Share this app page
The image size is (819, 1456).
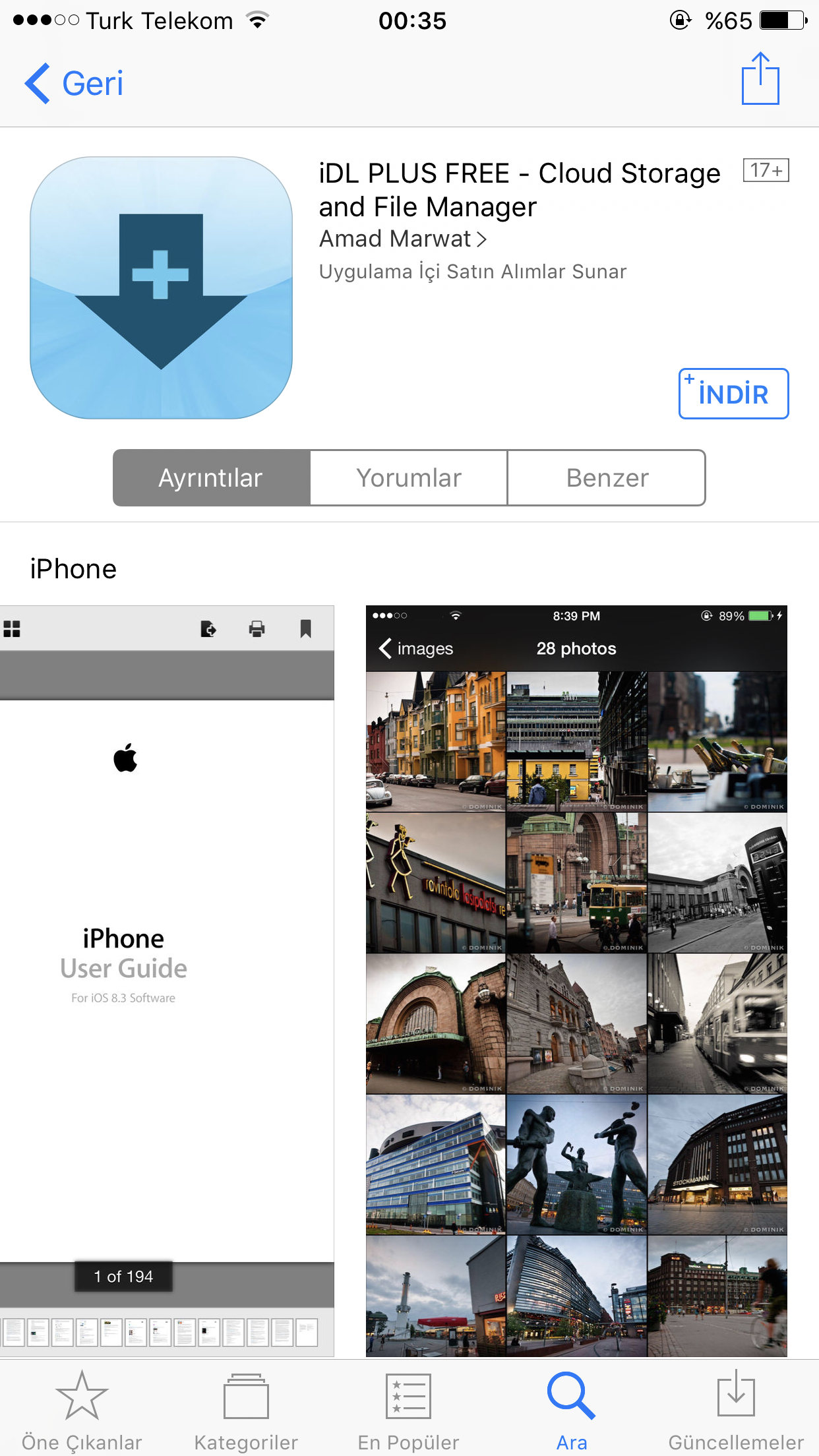point(760,79)
